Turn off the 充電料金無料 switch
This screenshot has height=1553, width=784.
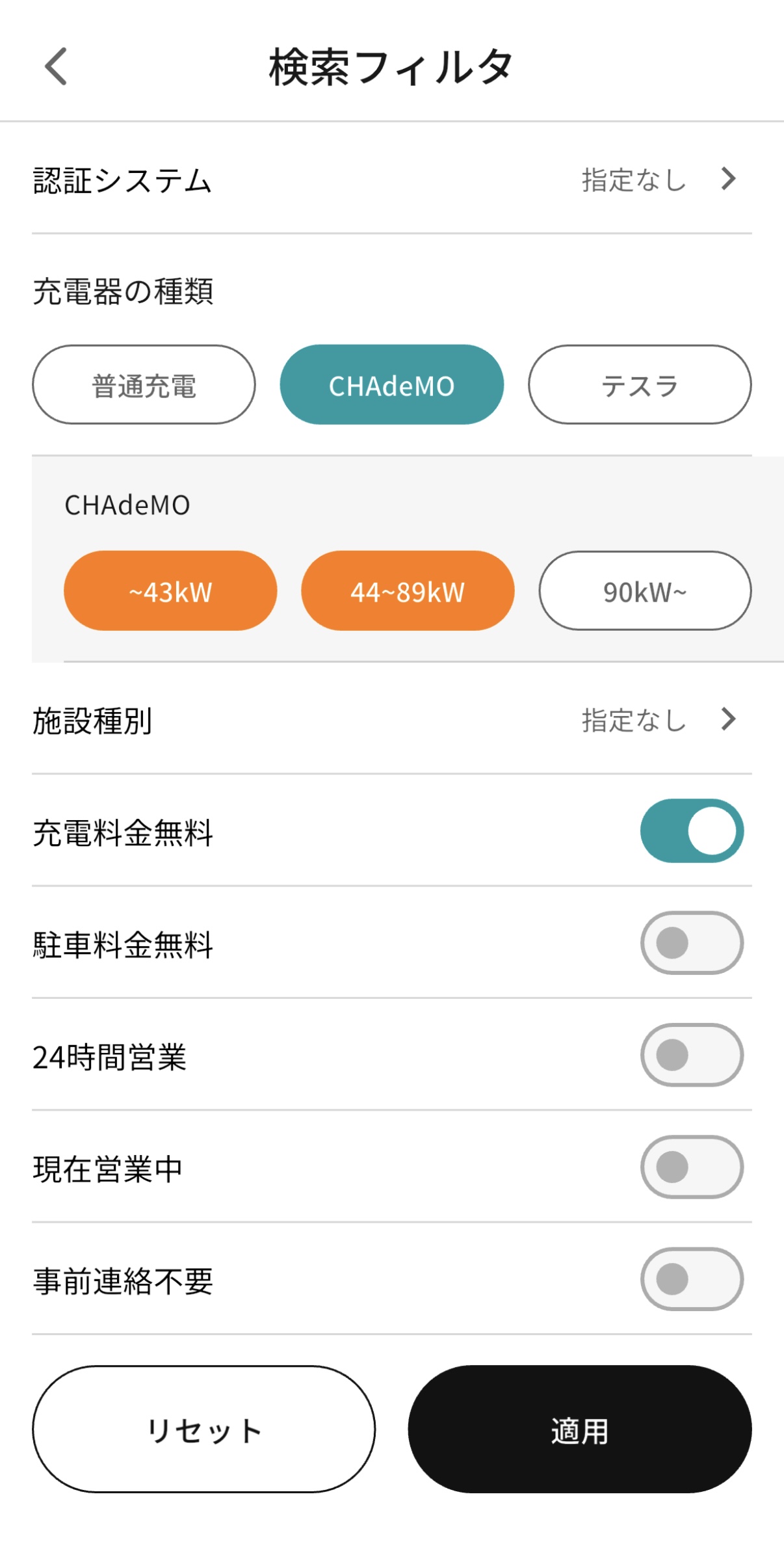[692, 831]
